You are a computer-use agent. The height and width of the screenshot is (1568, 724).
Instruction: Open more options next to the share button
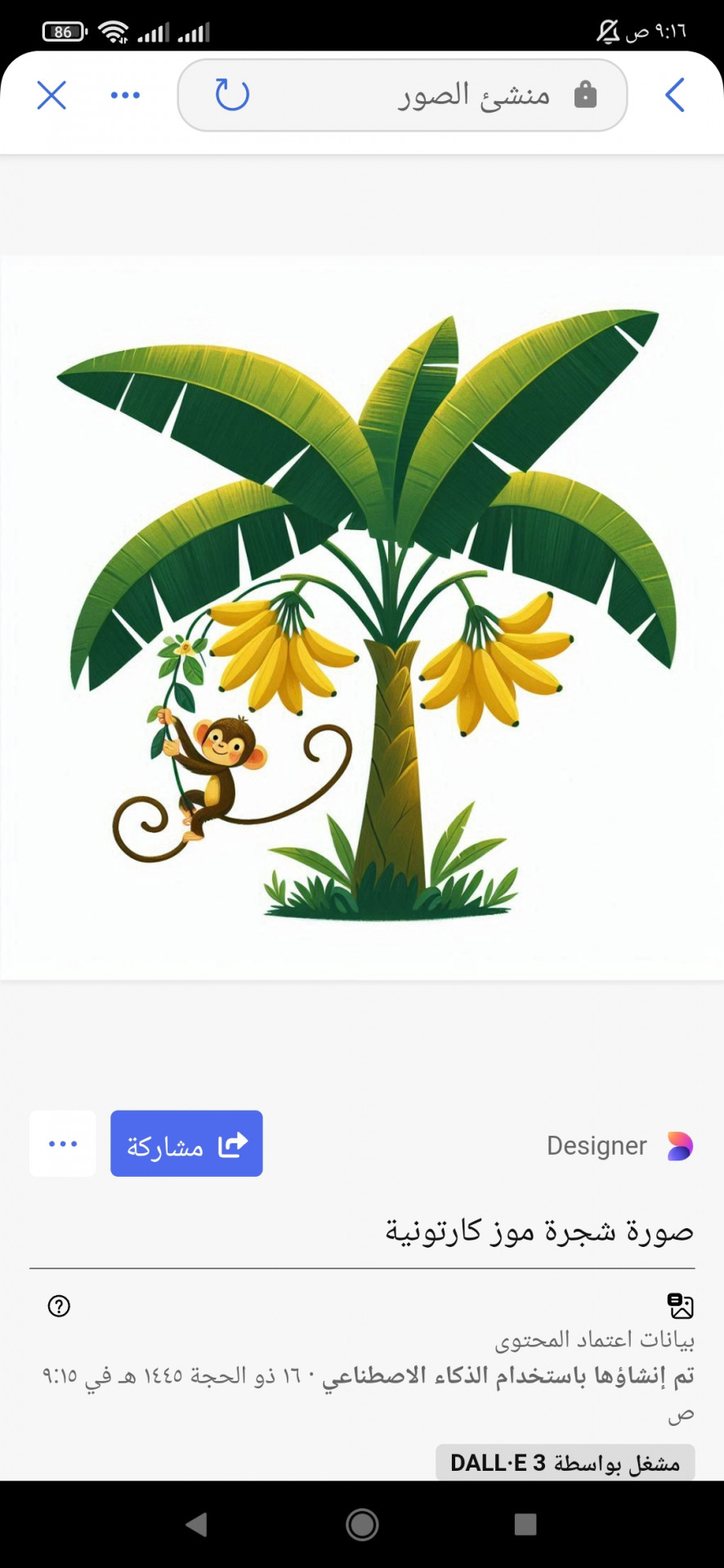pos(63,1143)
